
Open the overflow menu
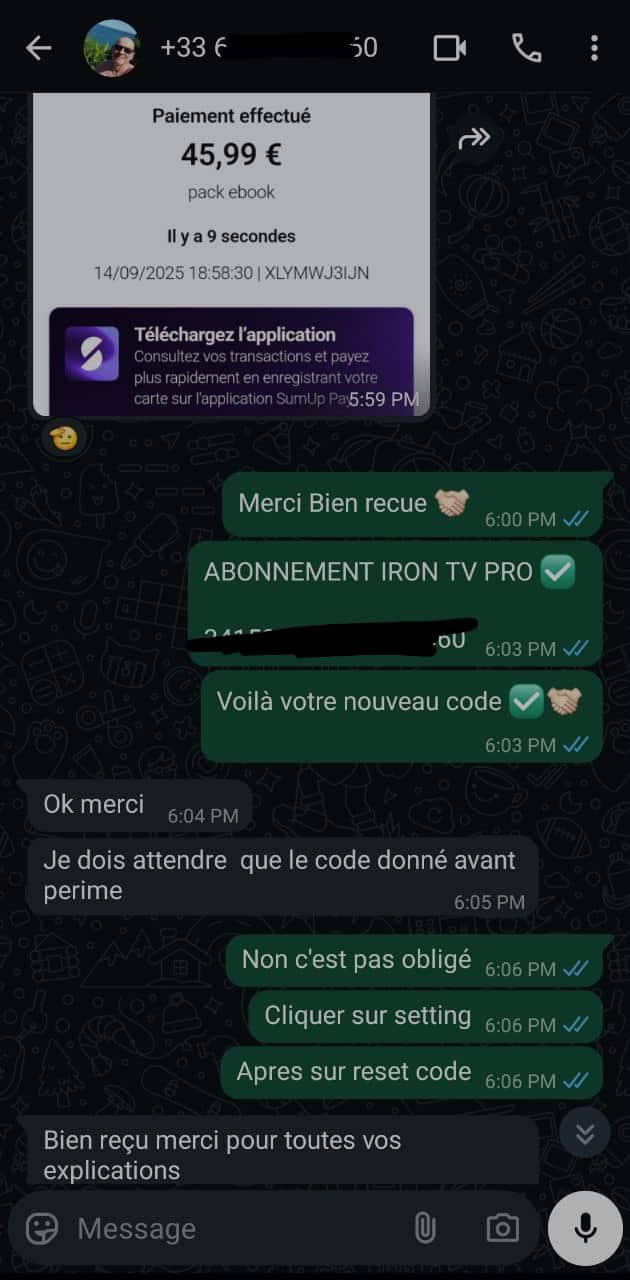point(594,47)
